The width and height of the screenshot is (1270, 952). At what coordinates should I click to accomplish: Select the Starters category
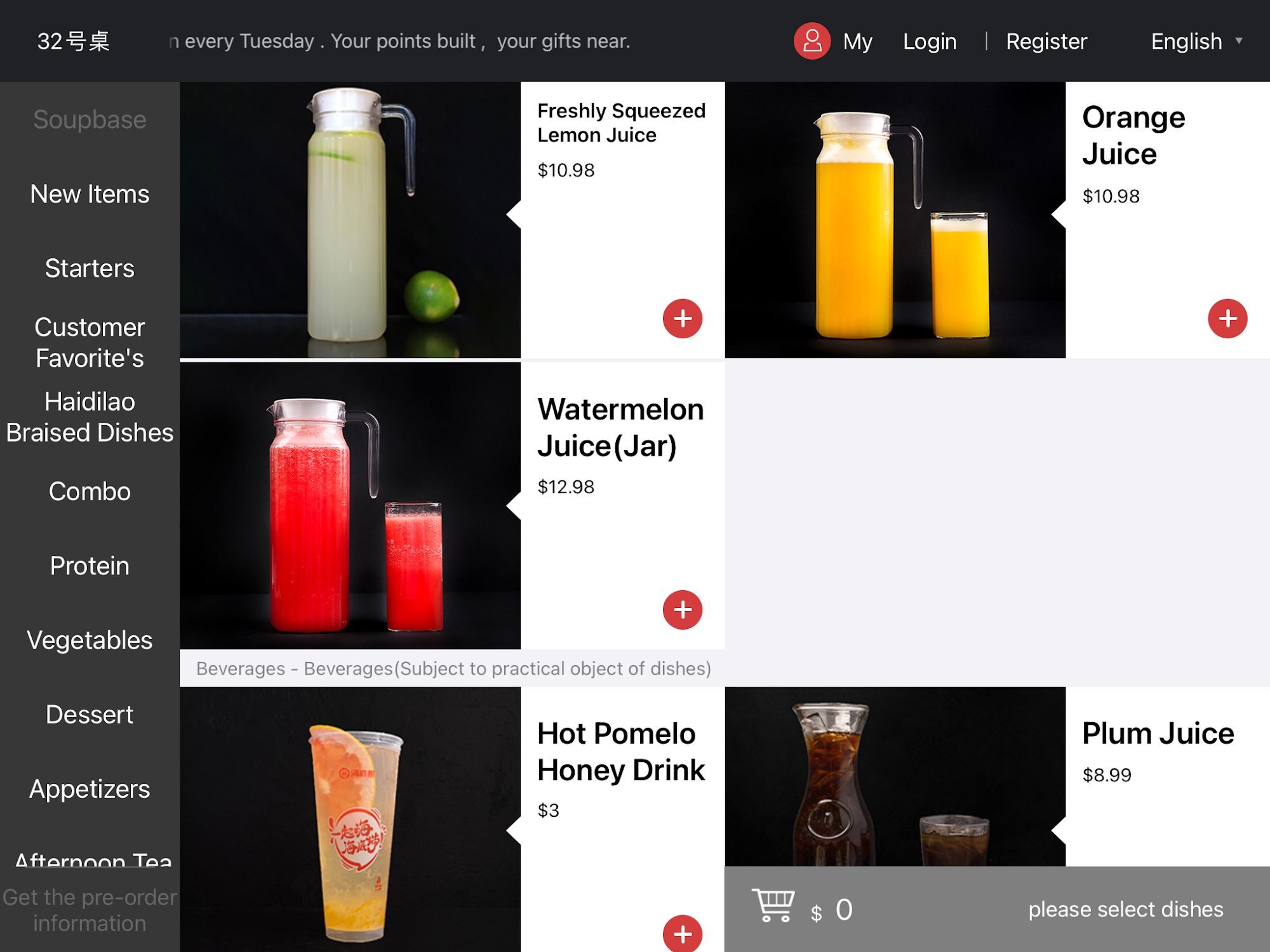point(90,268)
